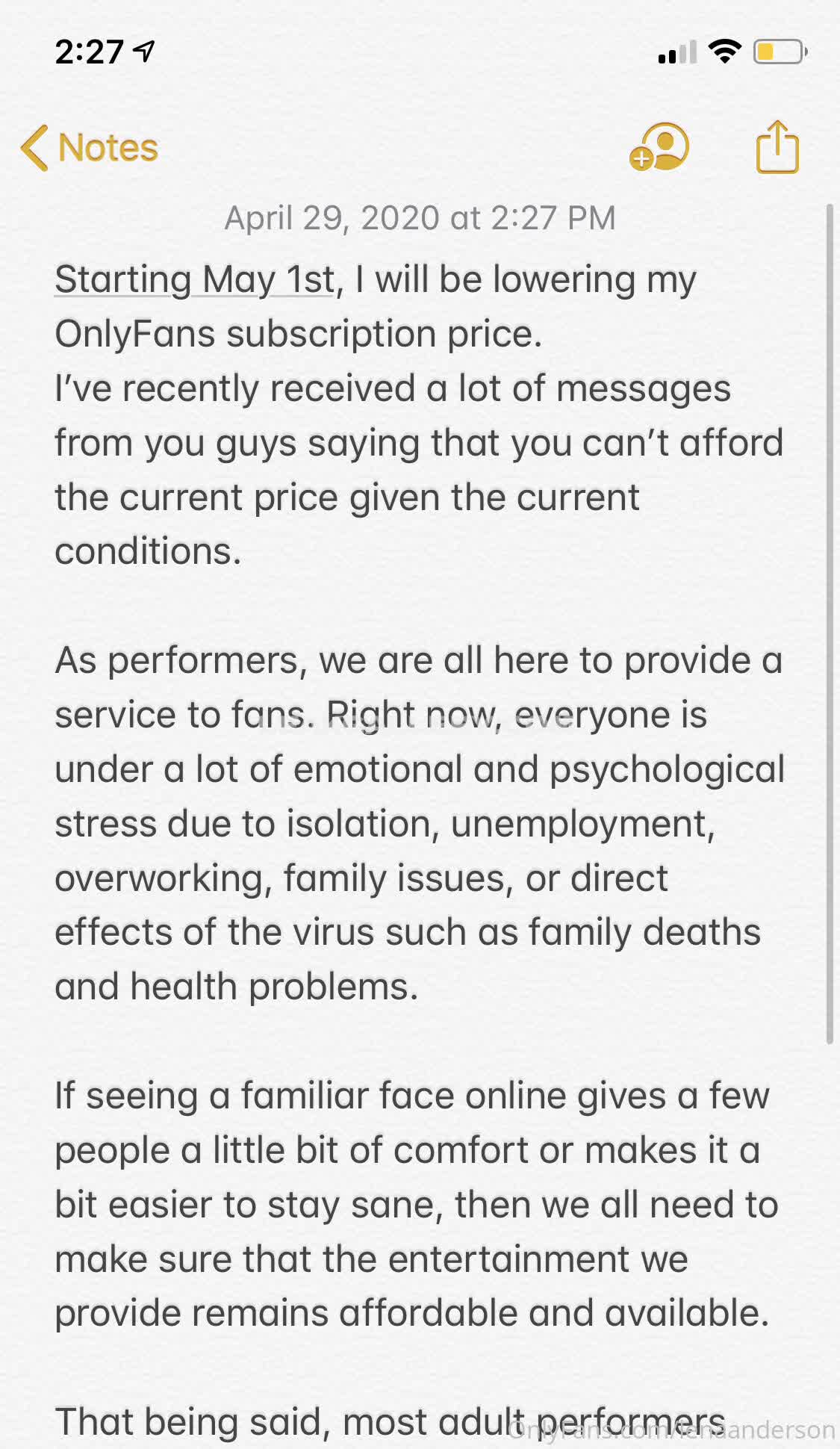Open the share sheet for this note

click(777, 146)
